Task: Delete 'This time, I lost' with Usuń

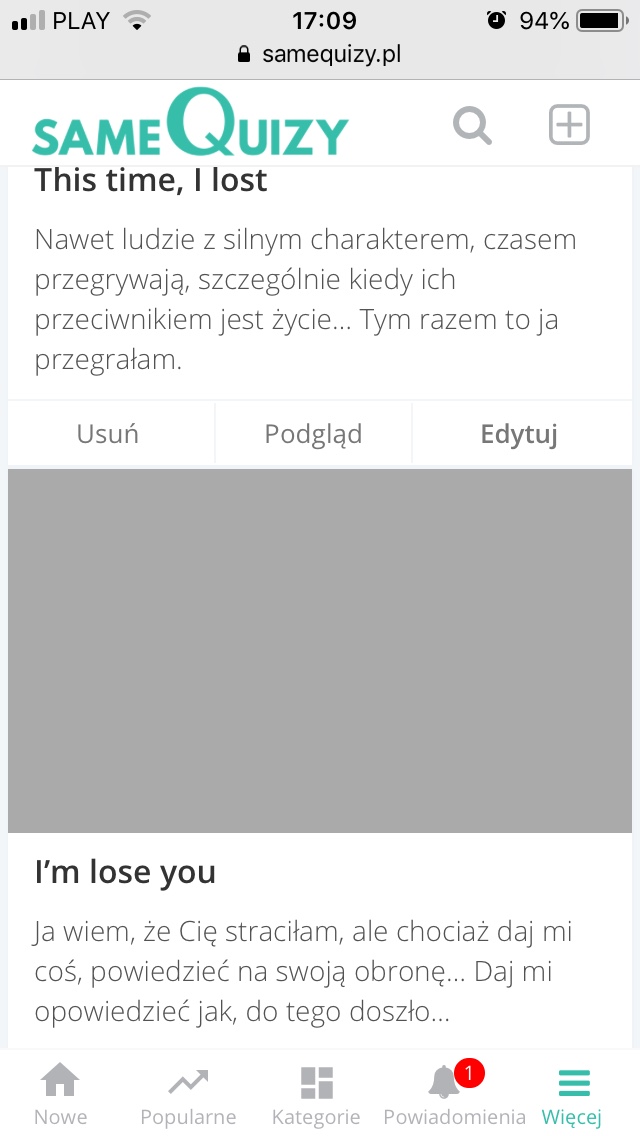Action: click(x=108, y=434)
